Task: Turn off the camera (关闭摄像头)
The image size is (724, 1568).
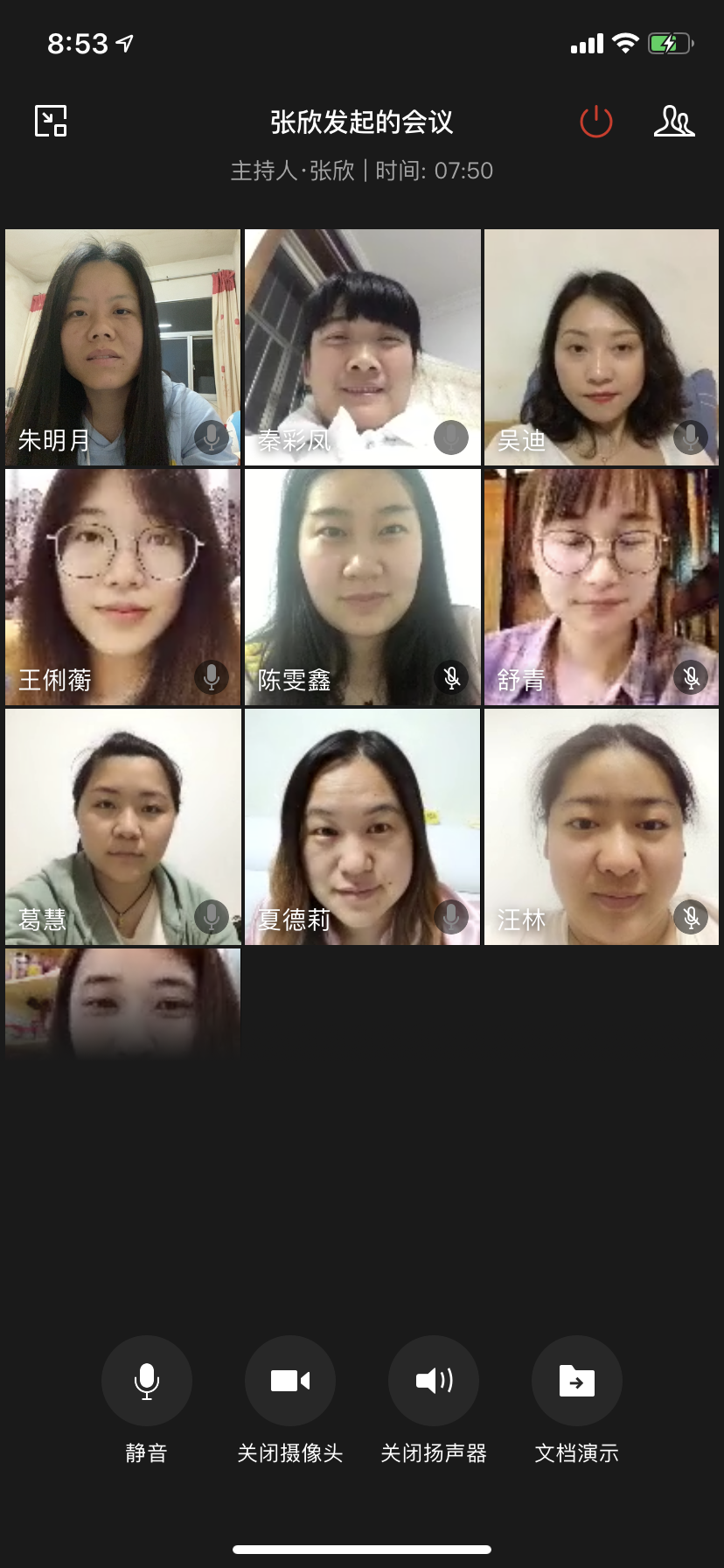Action: pyautogui.click(x=290, y=1381)
